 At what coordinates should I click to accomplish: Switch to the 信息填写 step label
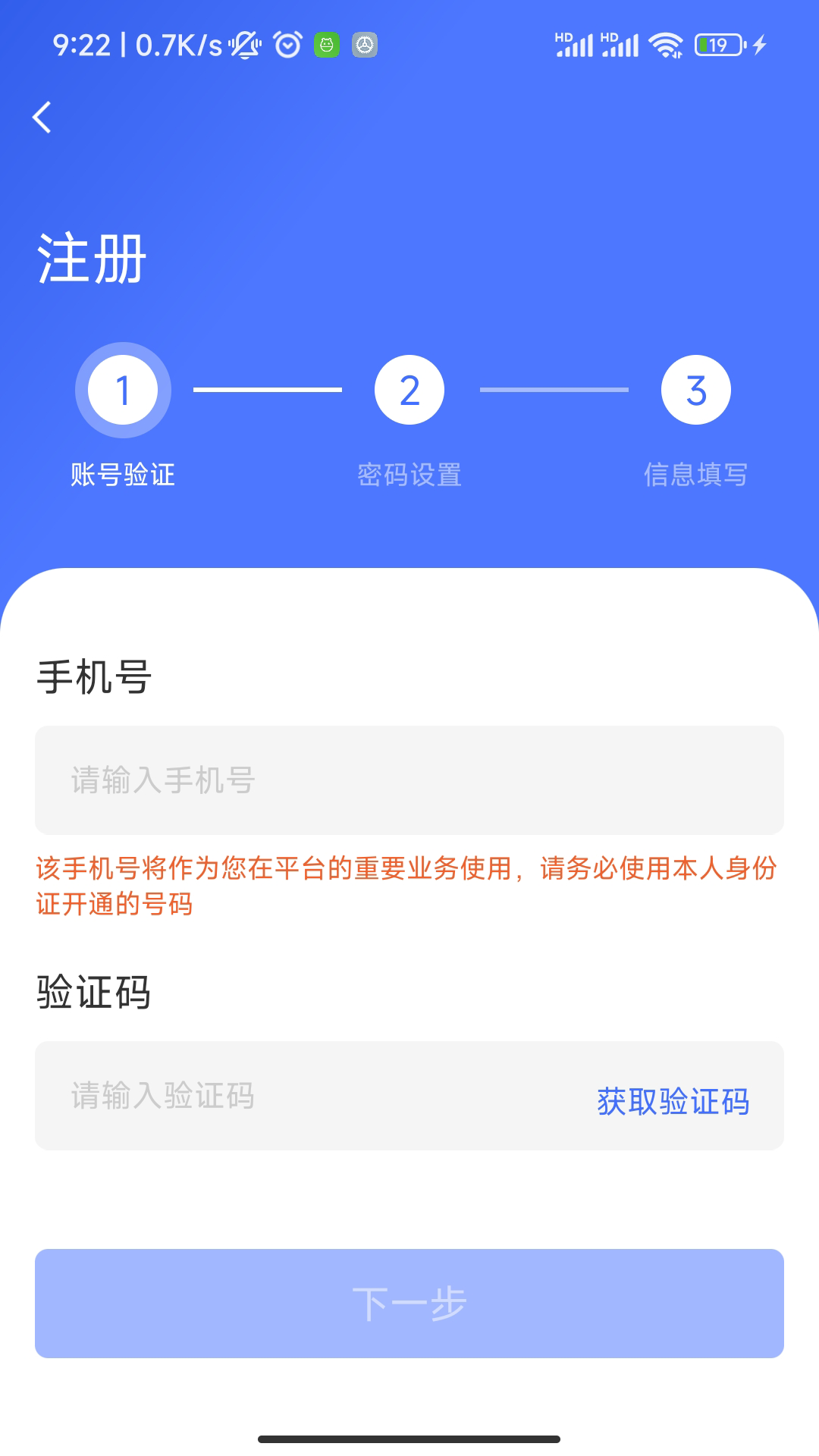[696, 475]
